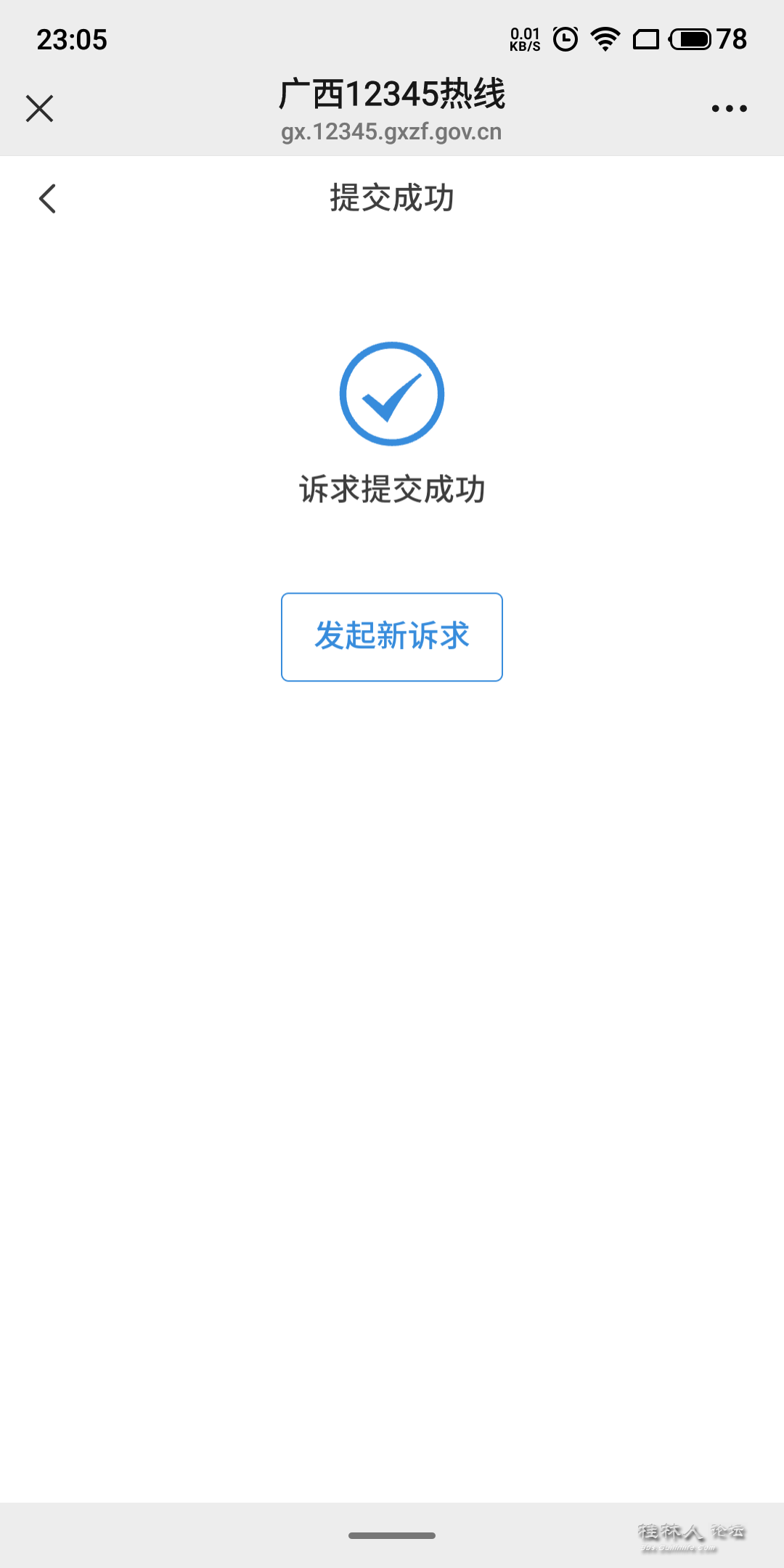Expand the 广西12345热线 title header
This screenshot has height=1568, width=784.
[x=392, y=96]
